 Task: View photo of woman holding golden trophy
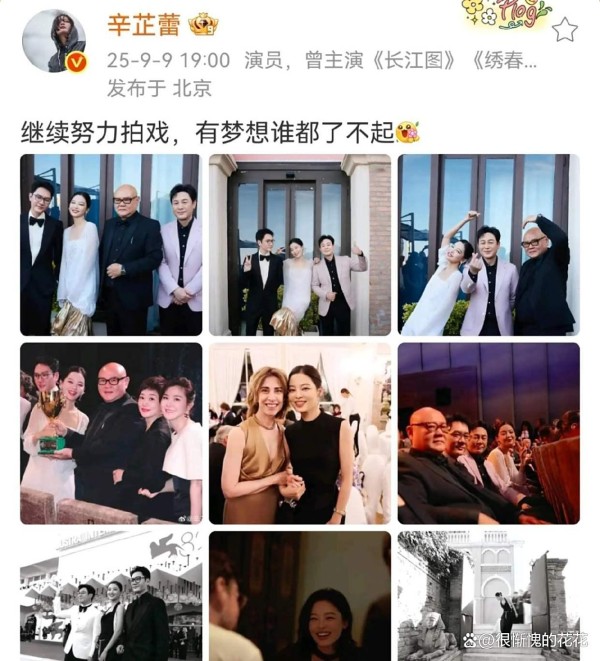click(111, 433)
